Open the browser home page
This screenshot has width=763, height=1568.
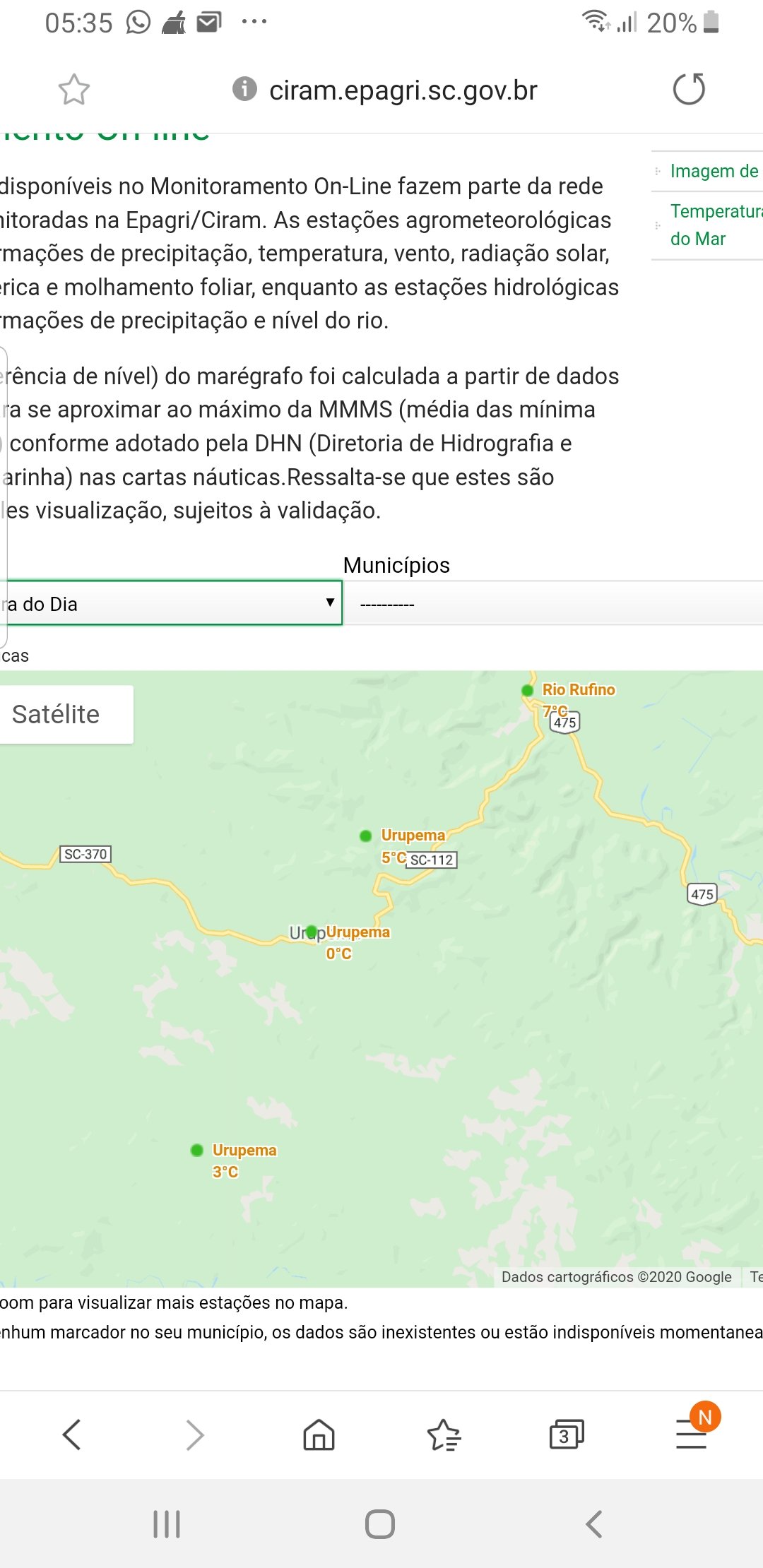pyautogui.click(x=319, y=1435)
